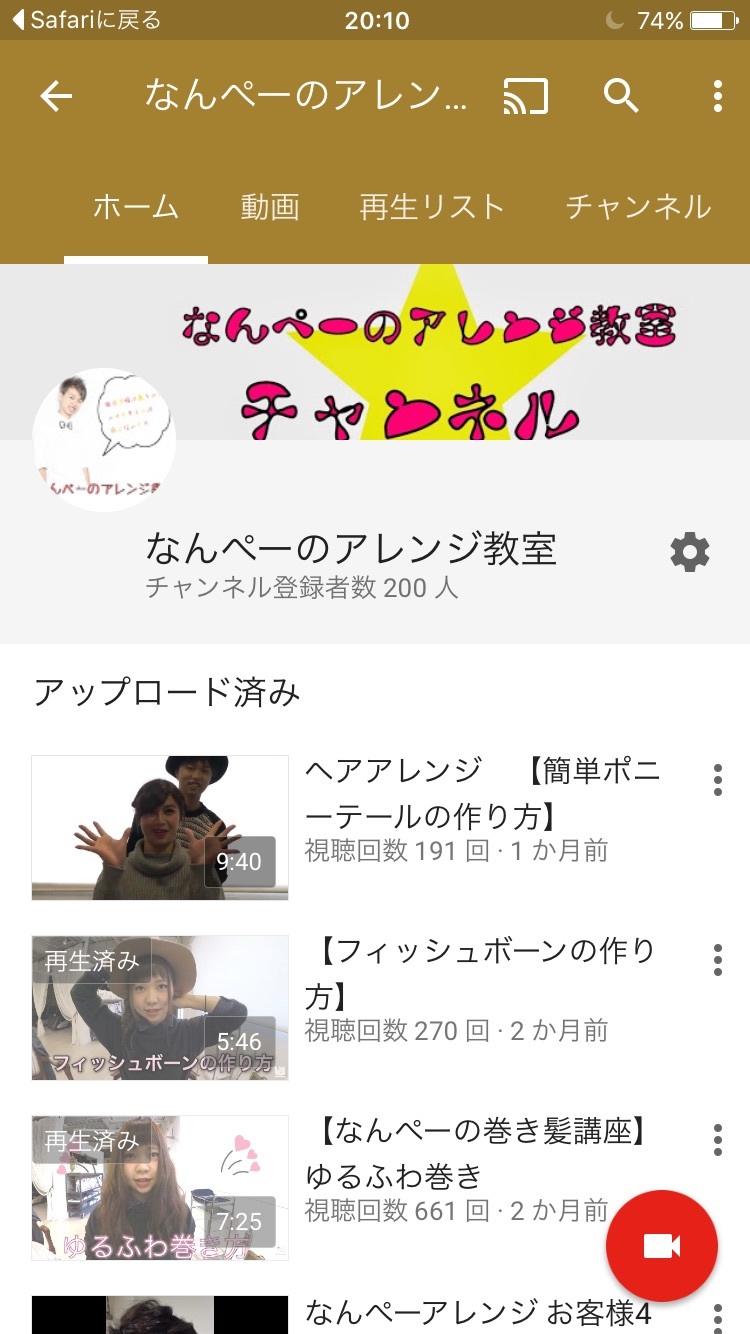Open options for 簡単ポニーテール video
Image resolution: width=750 pixels, height=1334 pixels.
click(717, 780)
